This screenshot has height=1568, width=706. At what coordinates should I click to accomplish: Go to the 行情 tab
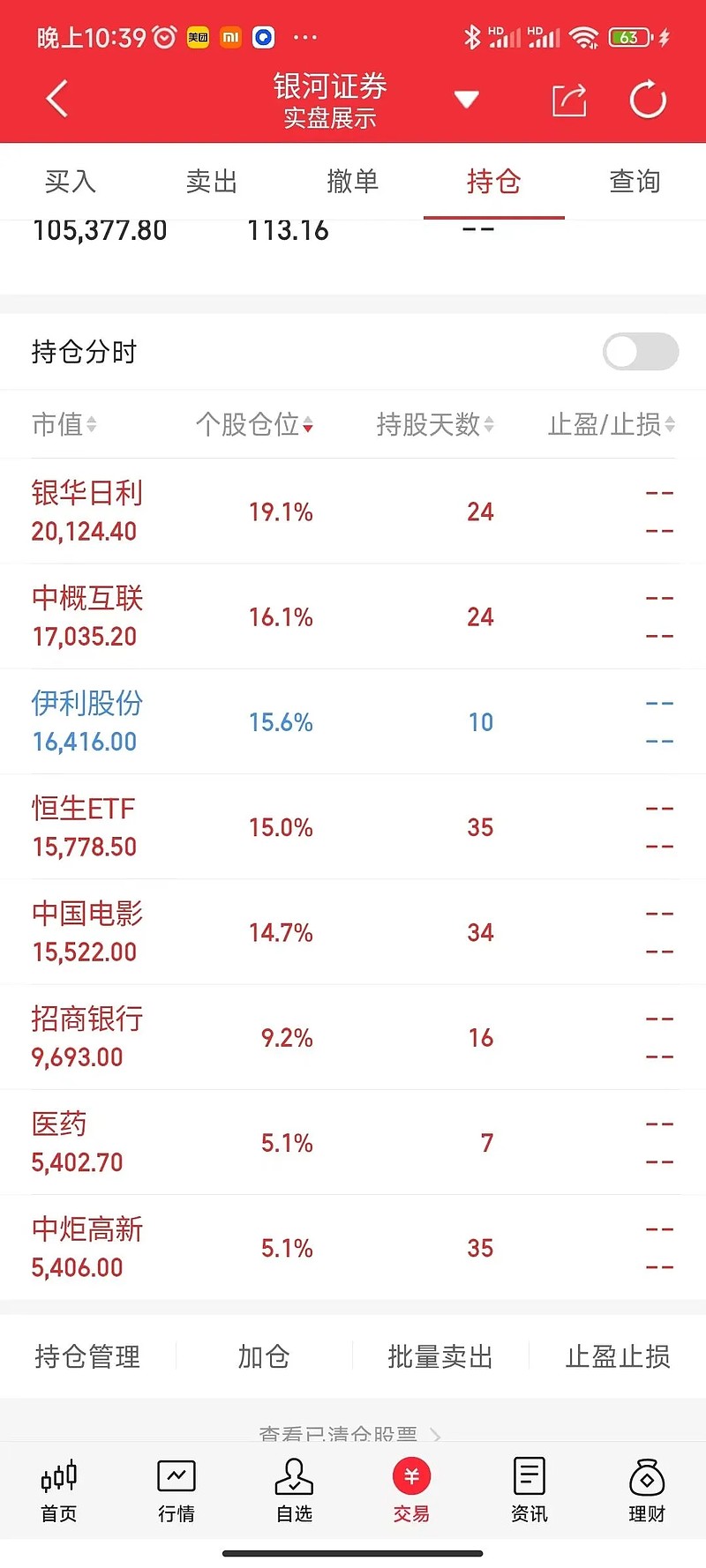click(176, 1490)
